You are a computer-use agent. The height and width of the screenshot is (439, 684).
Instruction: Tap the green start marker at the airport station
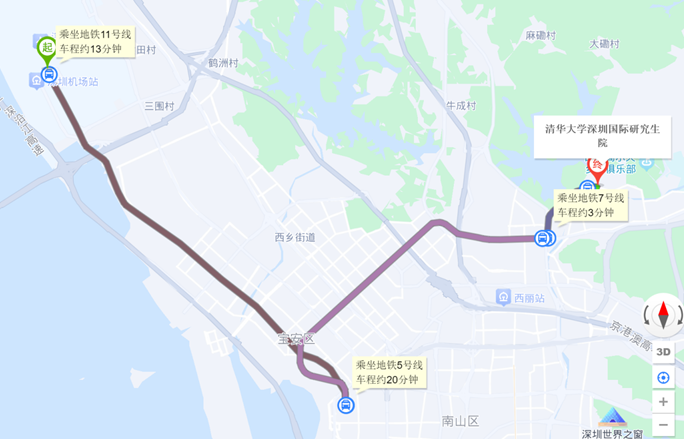(x=47, y=47)
